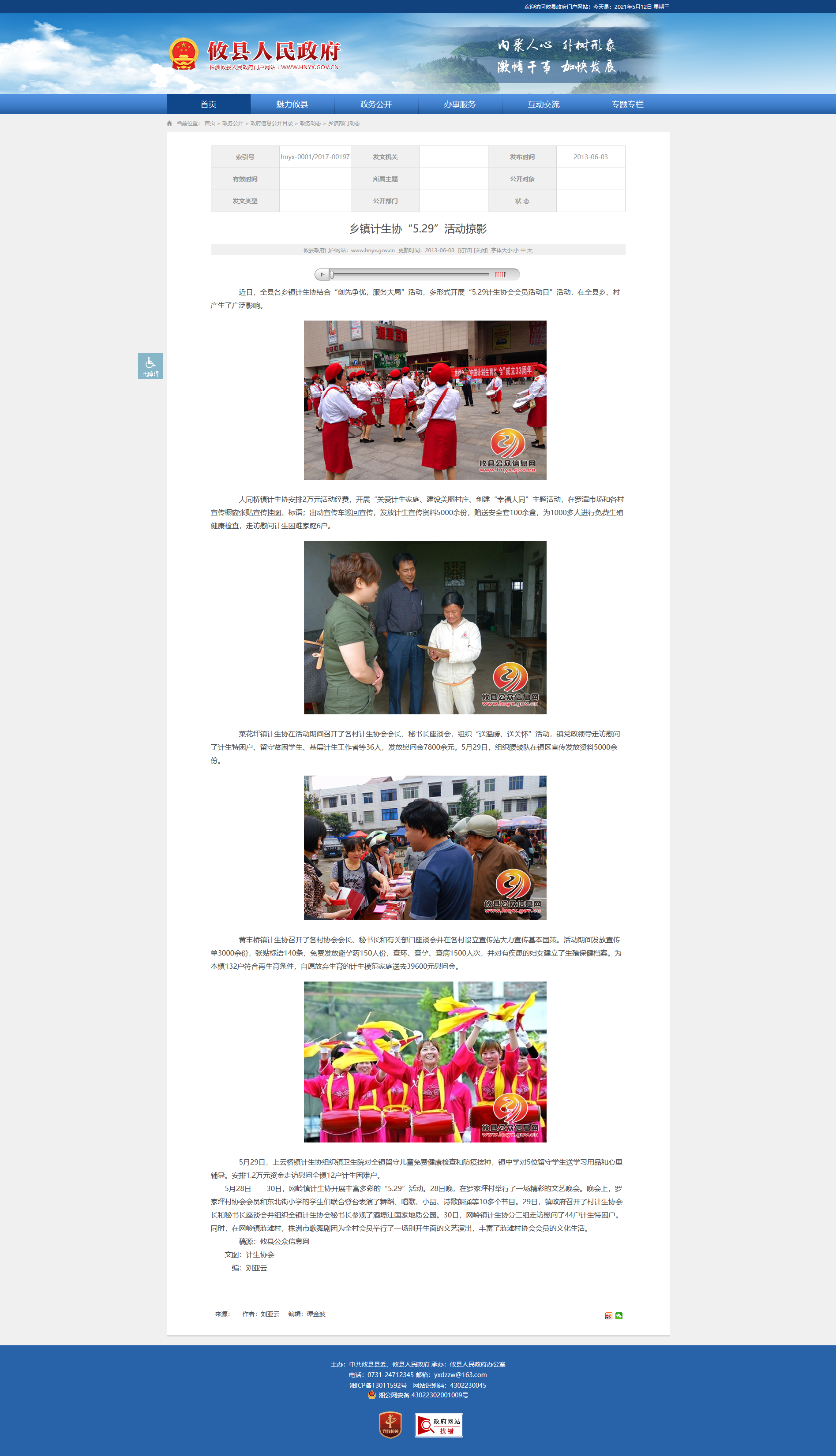Viewport: 836px width, 1456px height.
Task: Open the 魅力攸县 navigation tab
Action: tap(292, 104)
